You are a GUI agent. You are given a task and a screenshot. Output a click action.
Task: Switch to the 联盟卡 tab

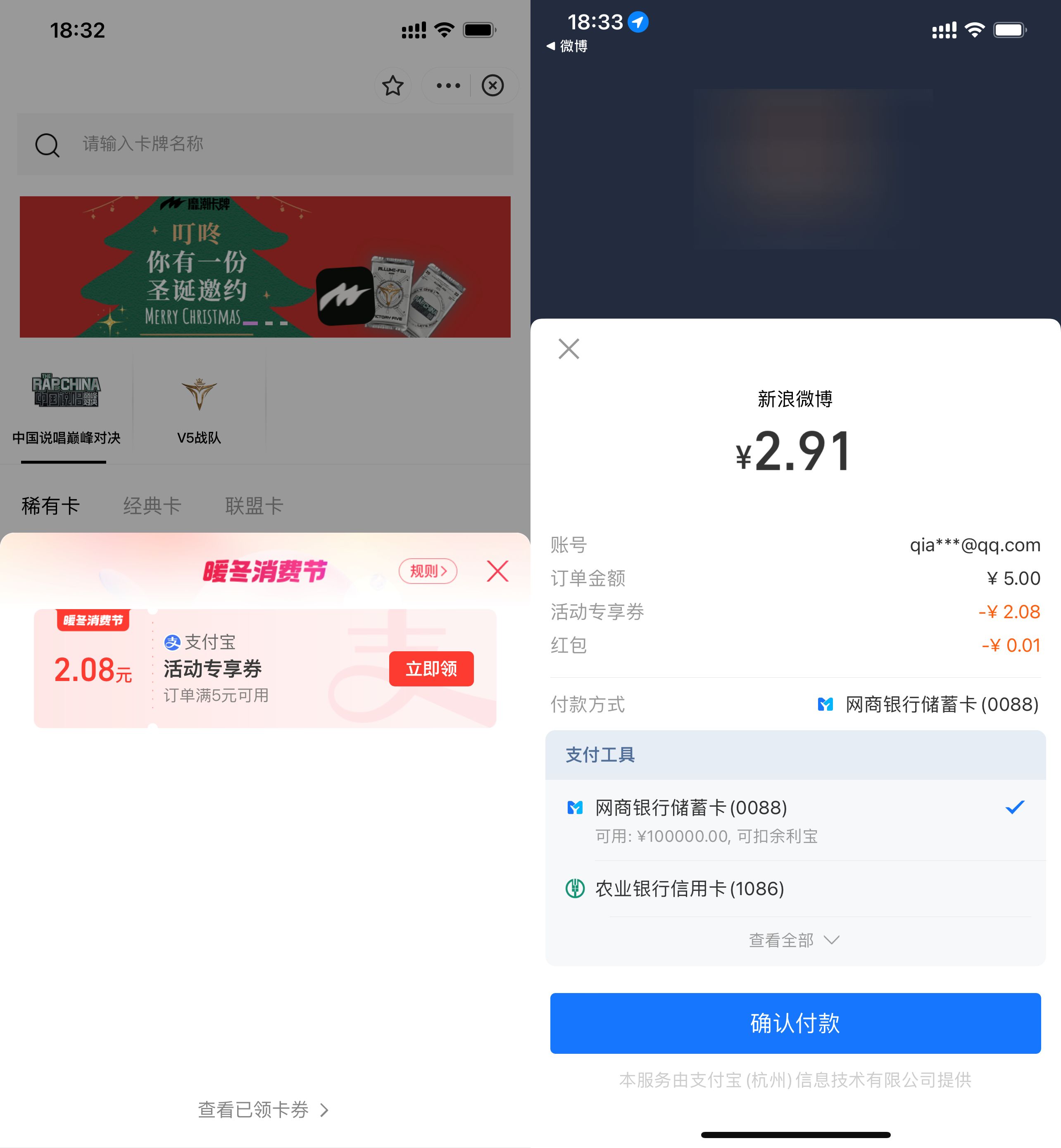point(254,505)
